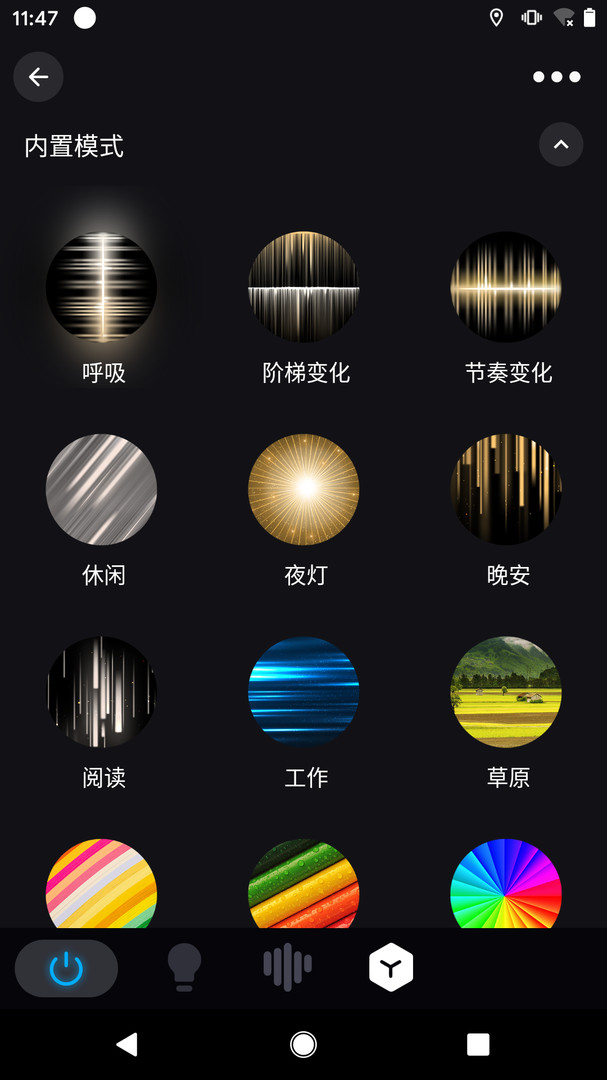The width and height of the screenshot is (607, 1080).
Task: Choose the 阅读 mode
Action: coord(102,692)
